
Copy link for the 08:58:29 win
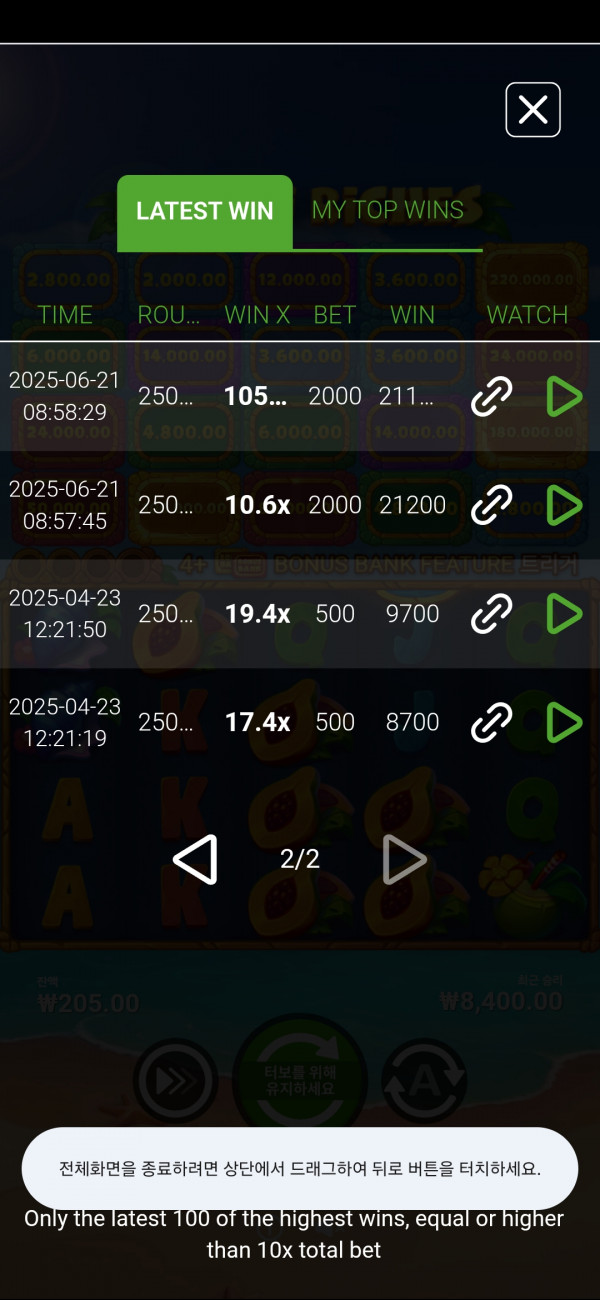[491, 397]
